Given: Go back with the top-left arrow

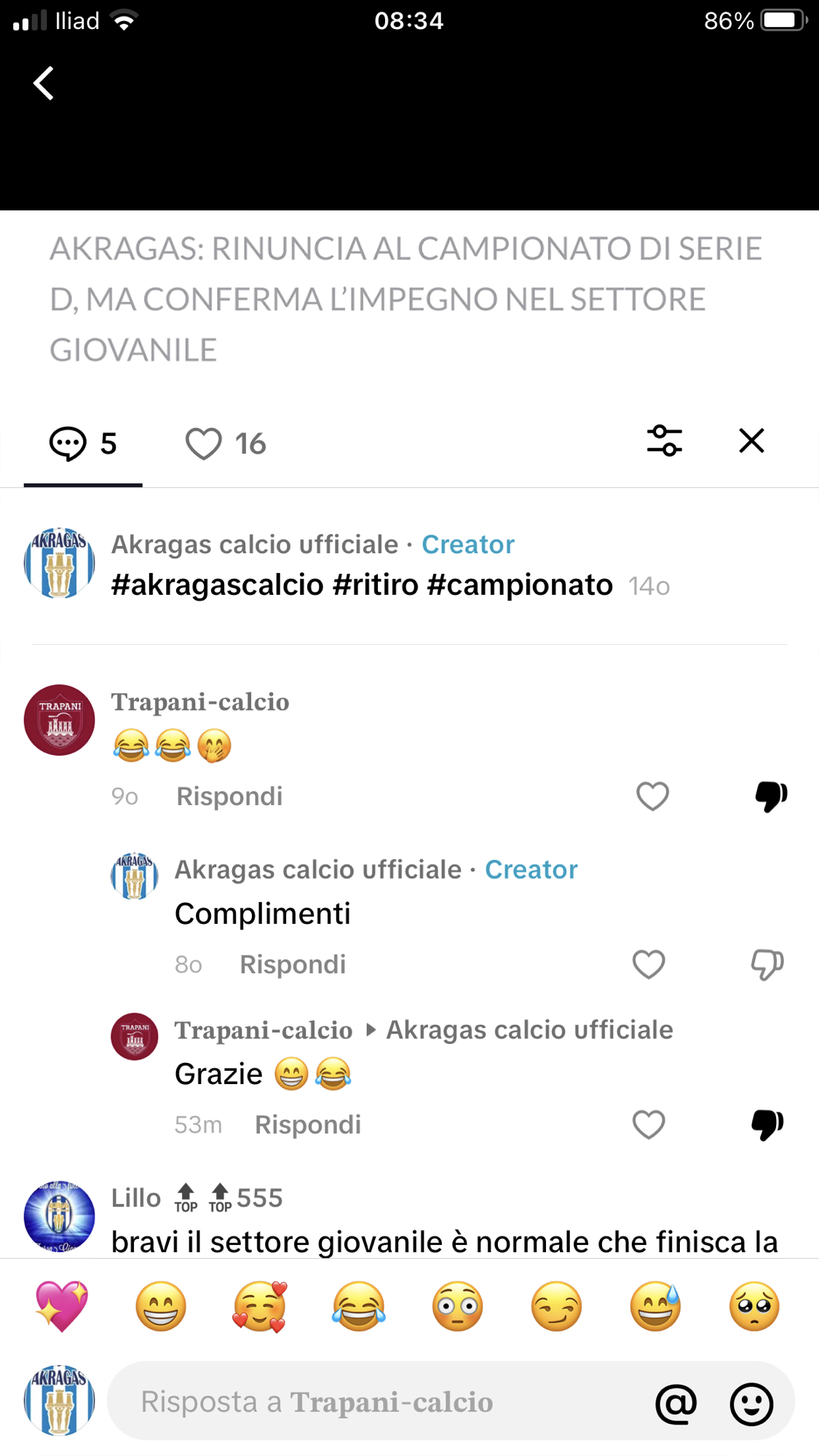Looking at the screenshot, I should pyautogui.click(x=44, y=83).
